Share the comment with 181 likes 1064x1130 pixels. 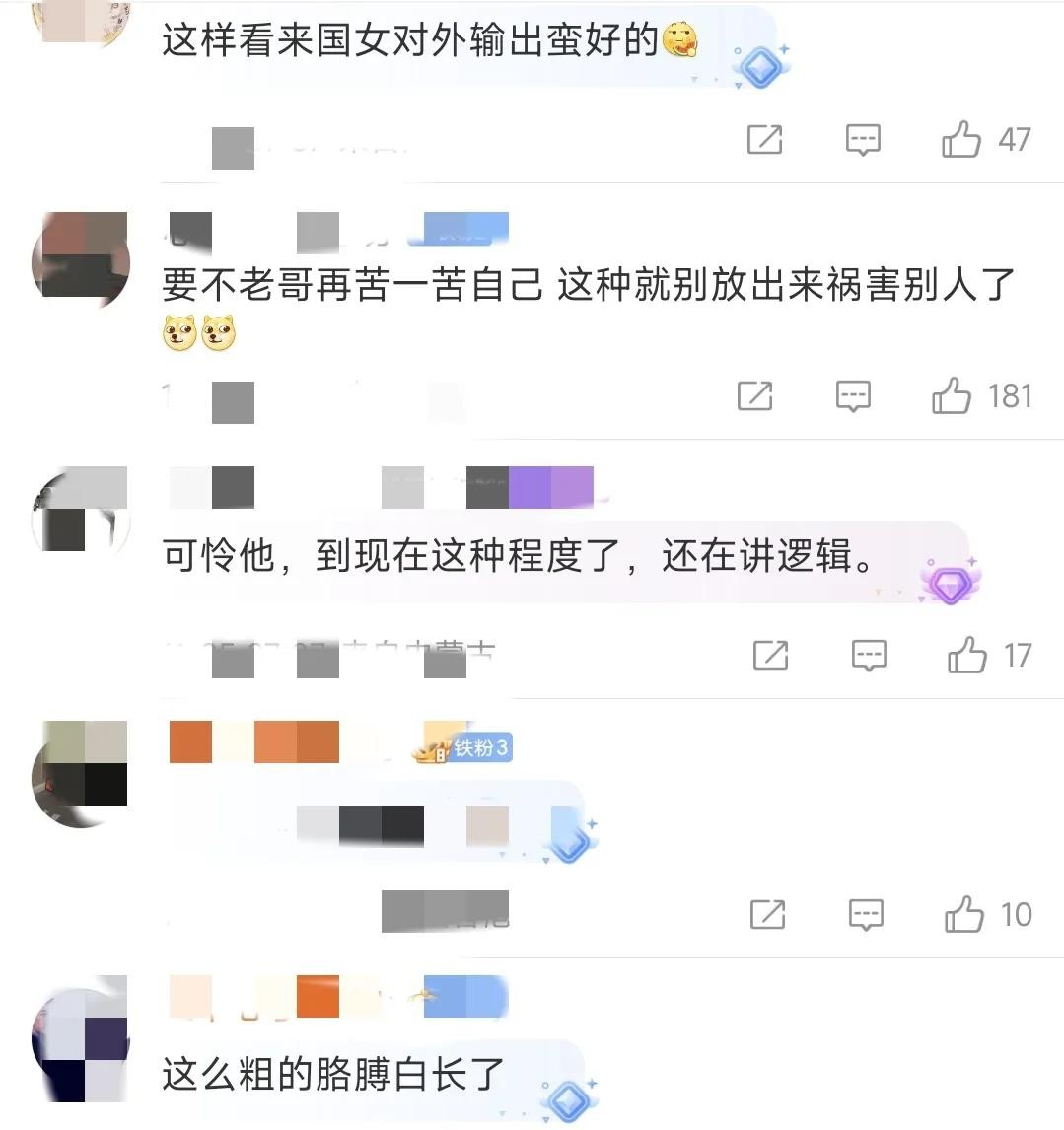pyautogui.click(x=754, y=396)
